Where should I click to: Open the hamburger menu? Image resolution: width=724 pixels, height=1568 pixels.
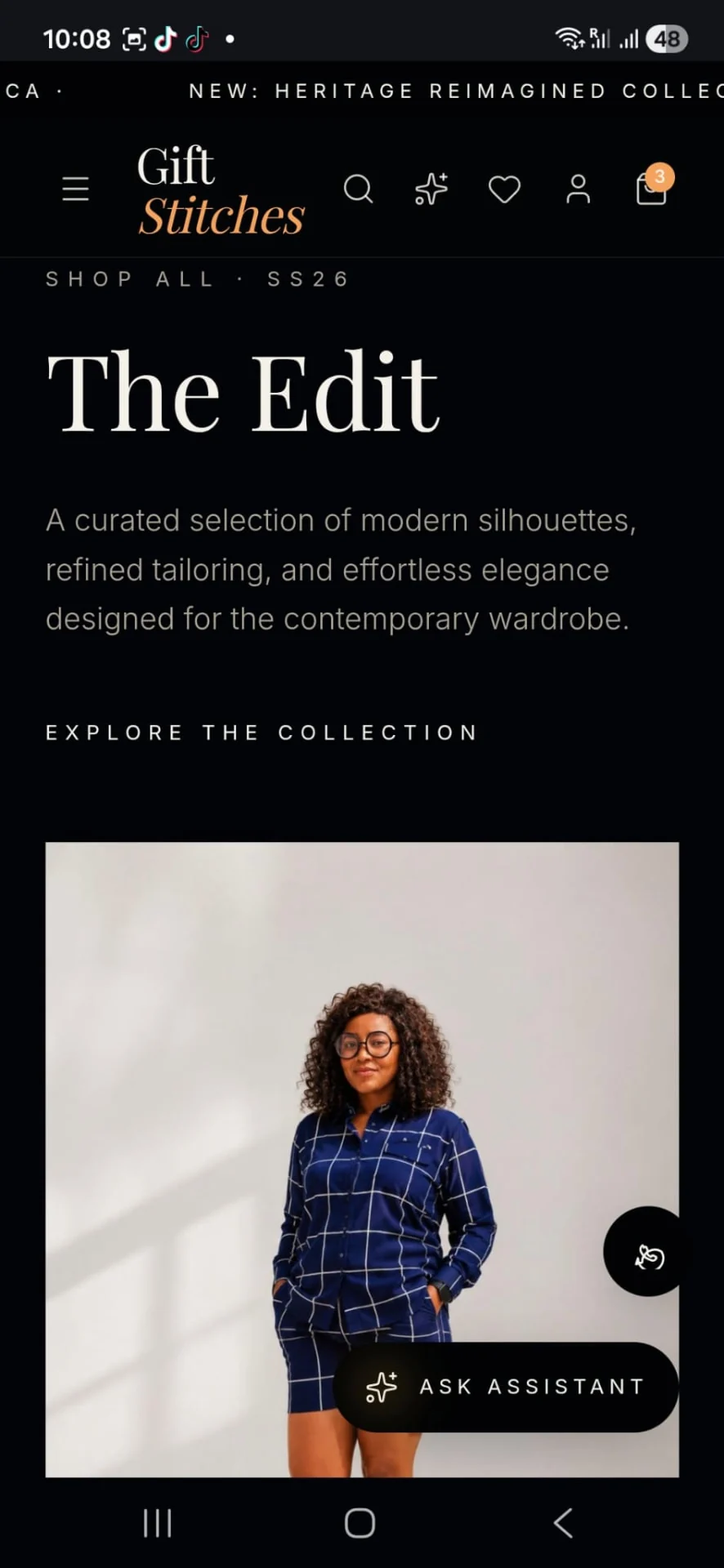pyautogui.click(x=75, y=189)
